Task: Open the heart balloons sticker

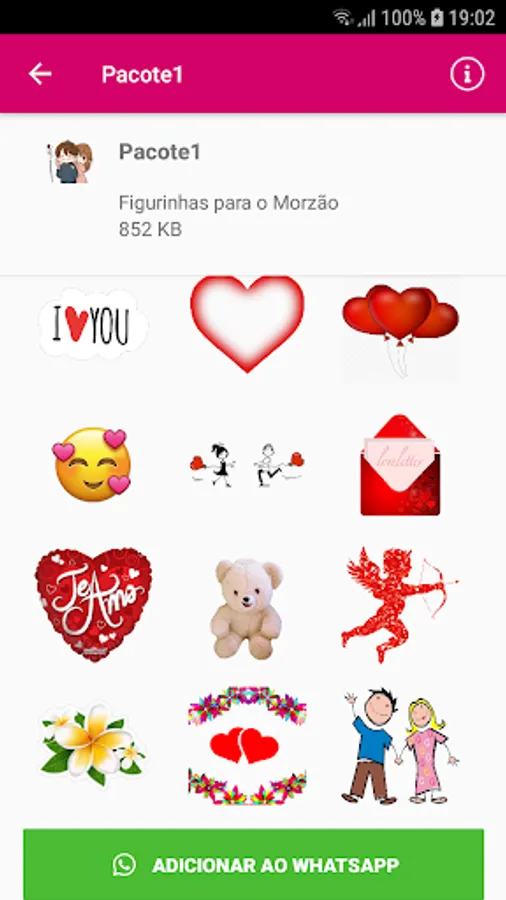Action: (x=400, y=331)
